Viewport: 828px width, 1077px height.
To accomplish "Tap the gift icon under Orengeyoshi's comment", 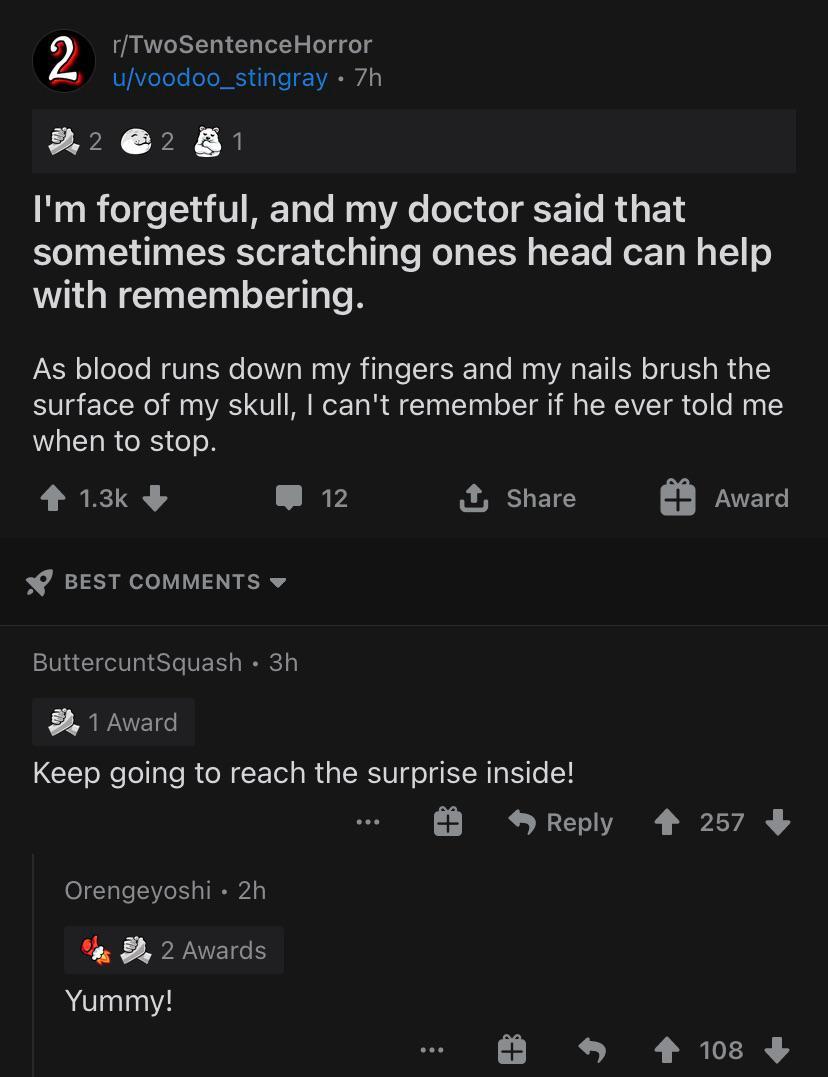I will pos(511,1050).
